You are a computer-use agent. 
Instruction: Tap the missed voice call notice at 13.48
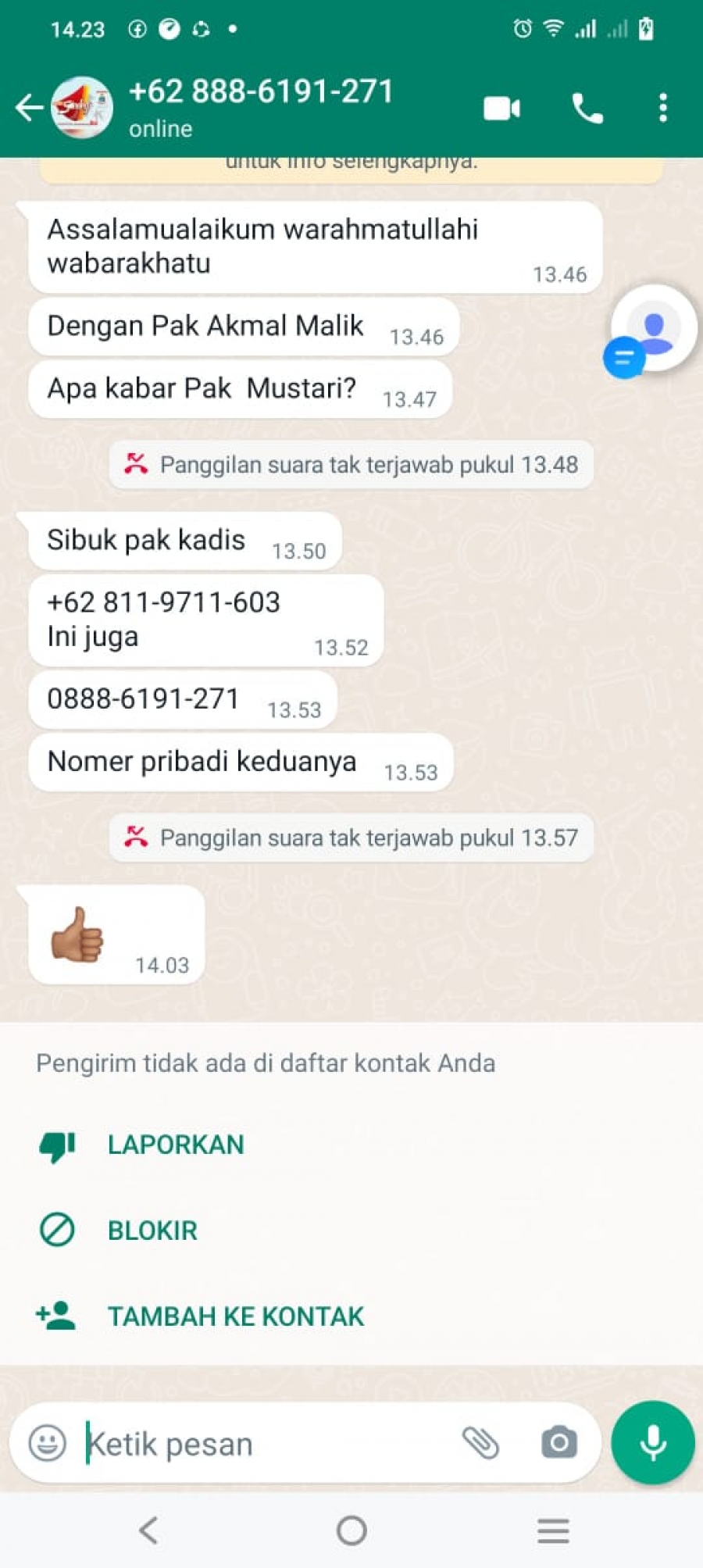click(x=351, y=465)
